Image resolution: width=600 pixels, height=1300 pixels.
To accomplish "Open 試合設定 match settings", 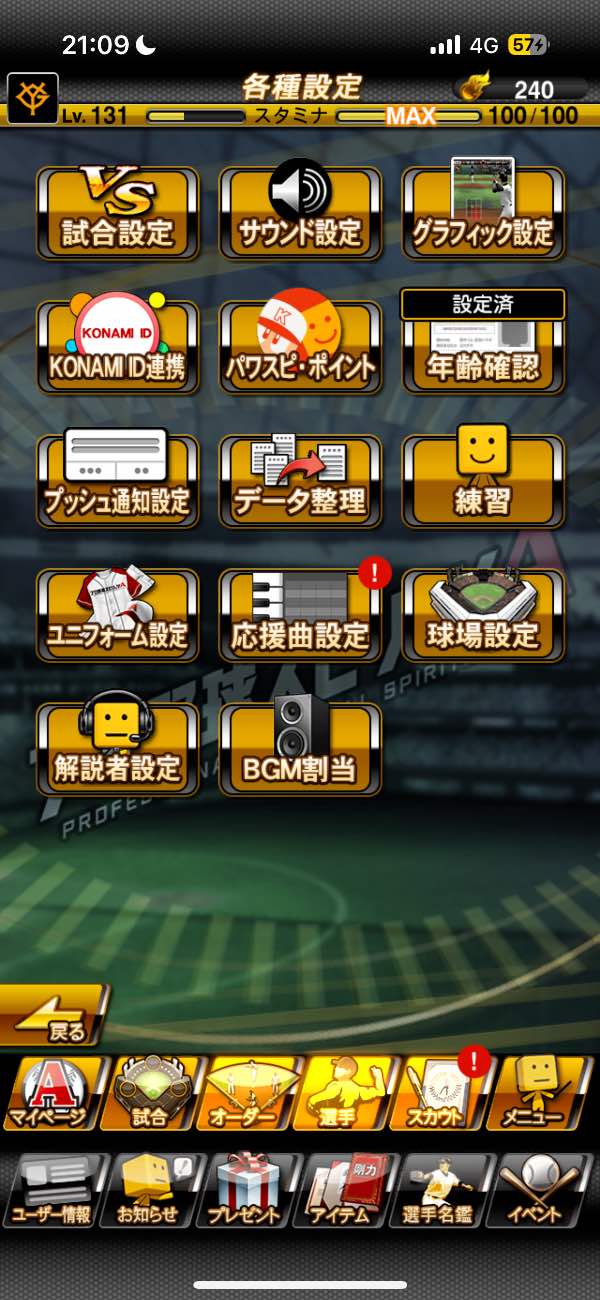I will tap(117, 213).
